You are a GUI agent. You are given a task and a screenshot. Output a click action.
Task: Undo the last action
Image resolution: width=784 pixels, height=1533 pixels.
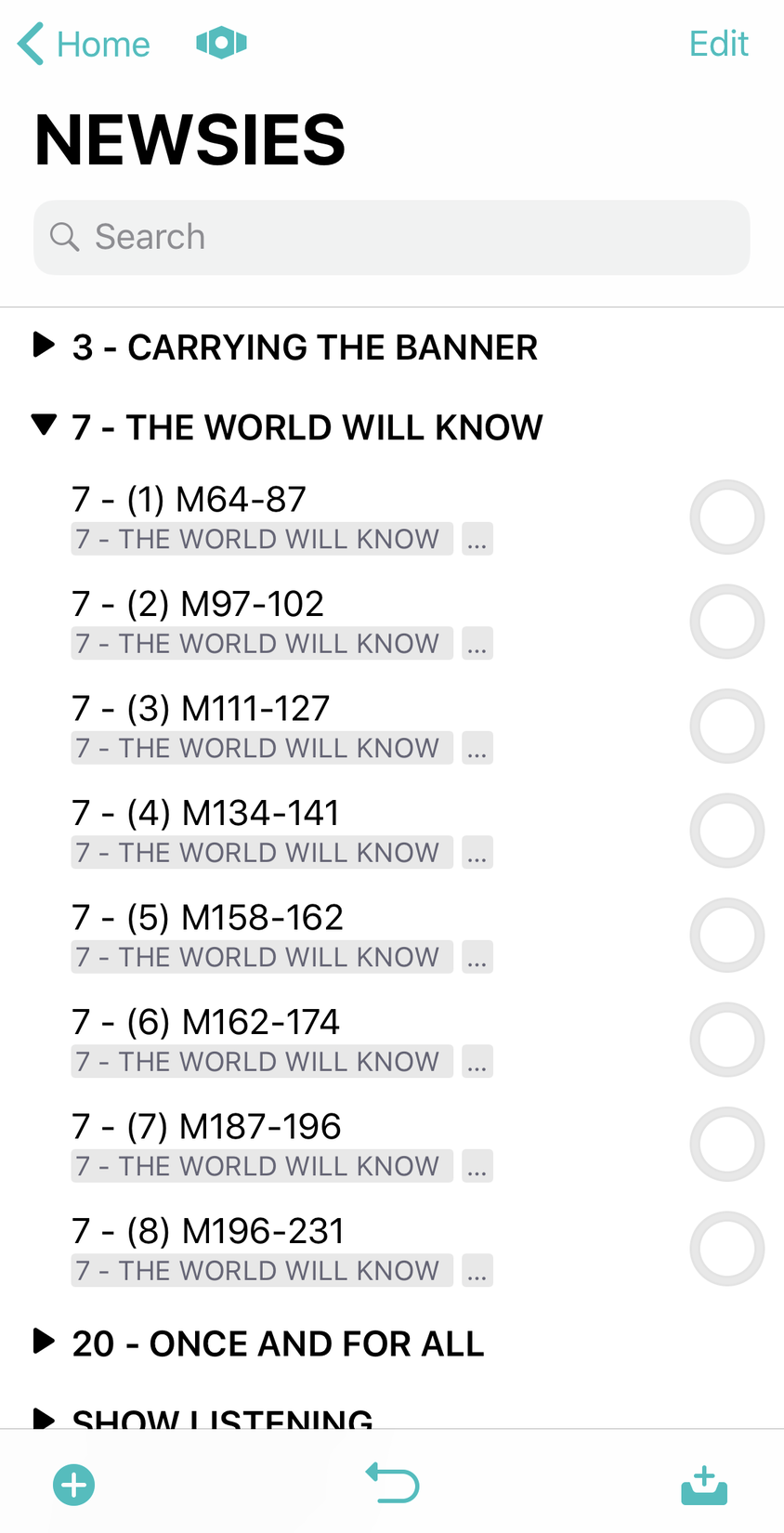click(x=392, y=1483)
